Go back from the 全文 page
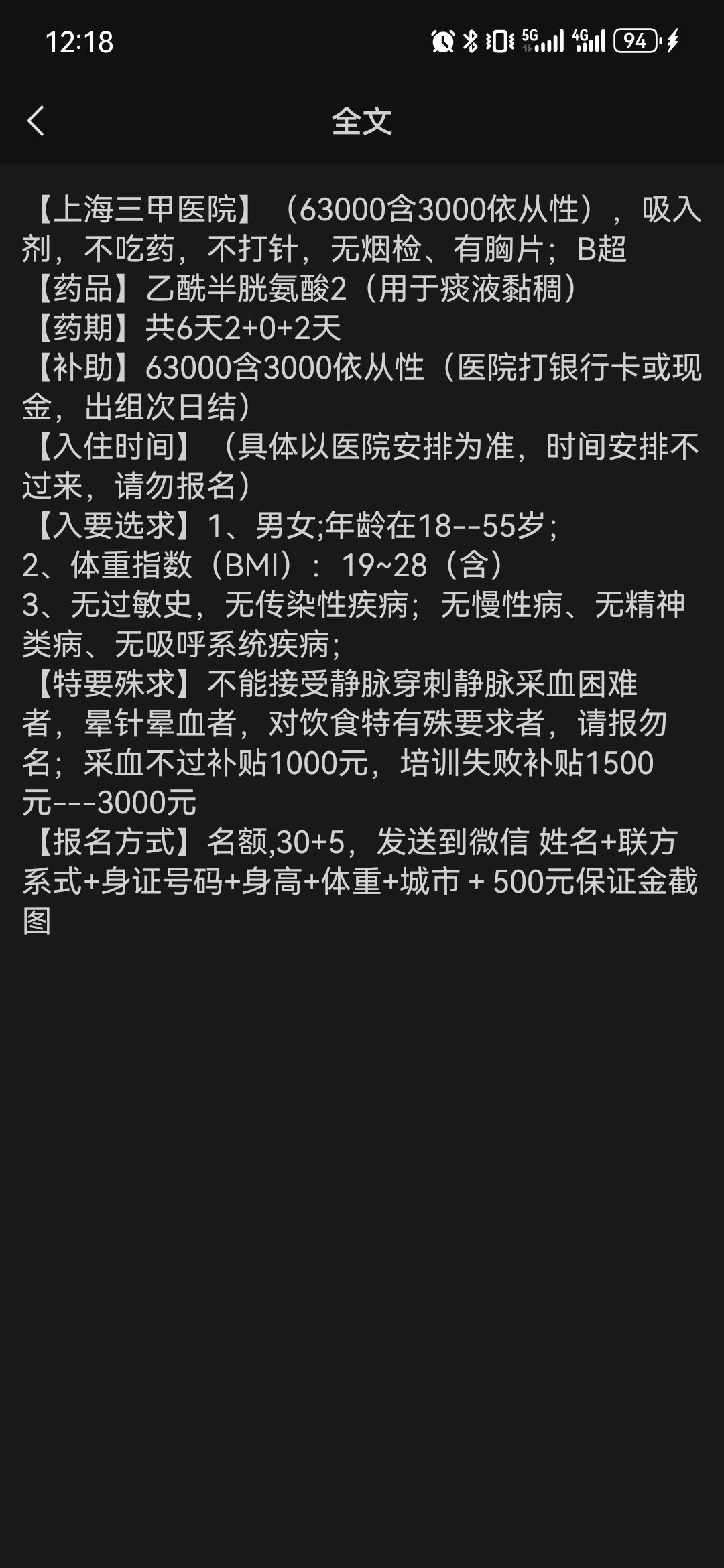 [36, 121]
